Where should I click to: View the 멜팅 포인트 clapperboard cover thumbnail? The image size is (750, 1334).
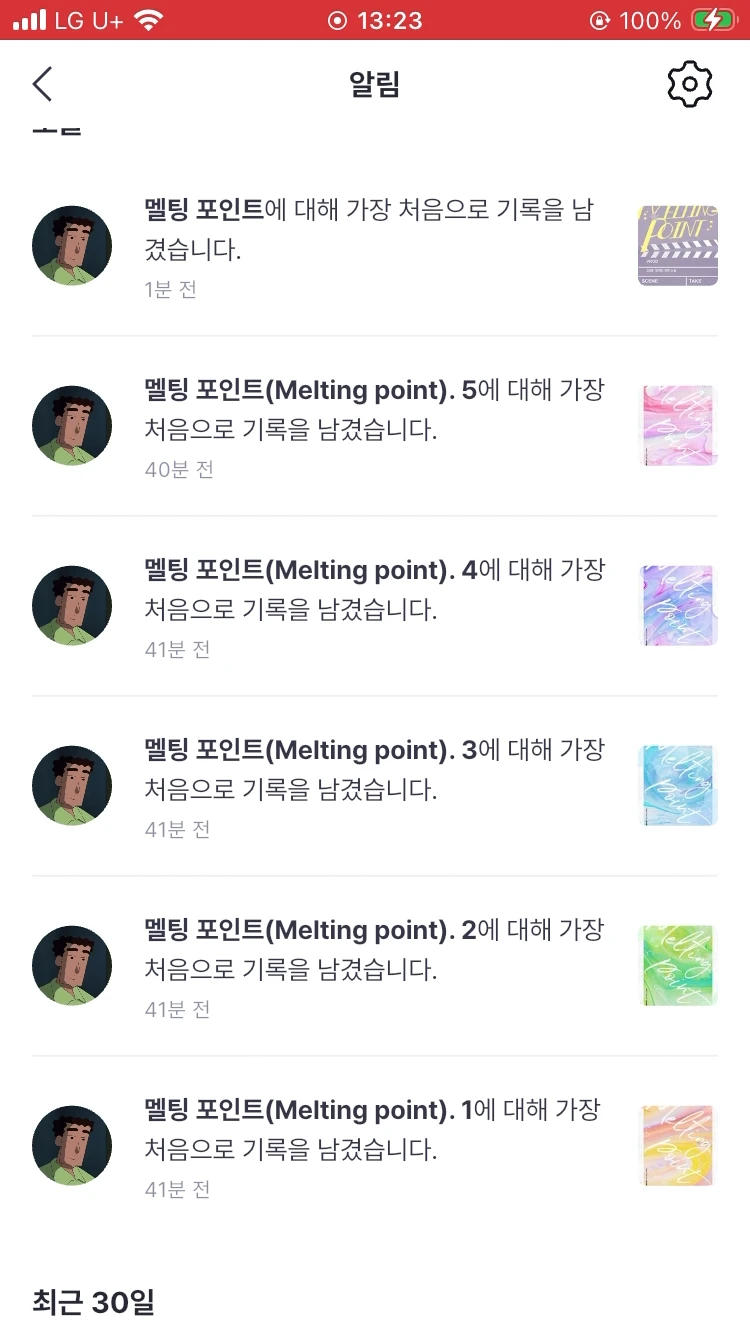pyautogui.click(x=678, y=246)
